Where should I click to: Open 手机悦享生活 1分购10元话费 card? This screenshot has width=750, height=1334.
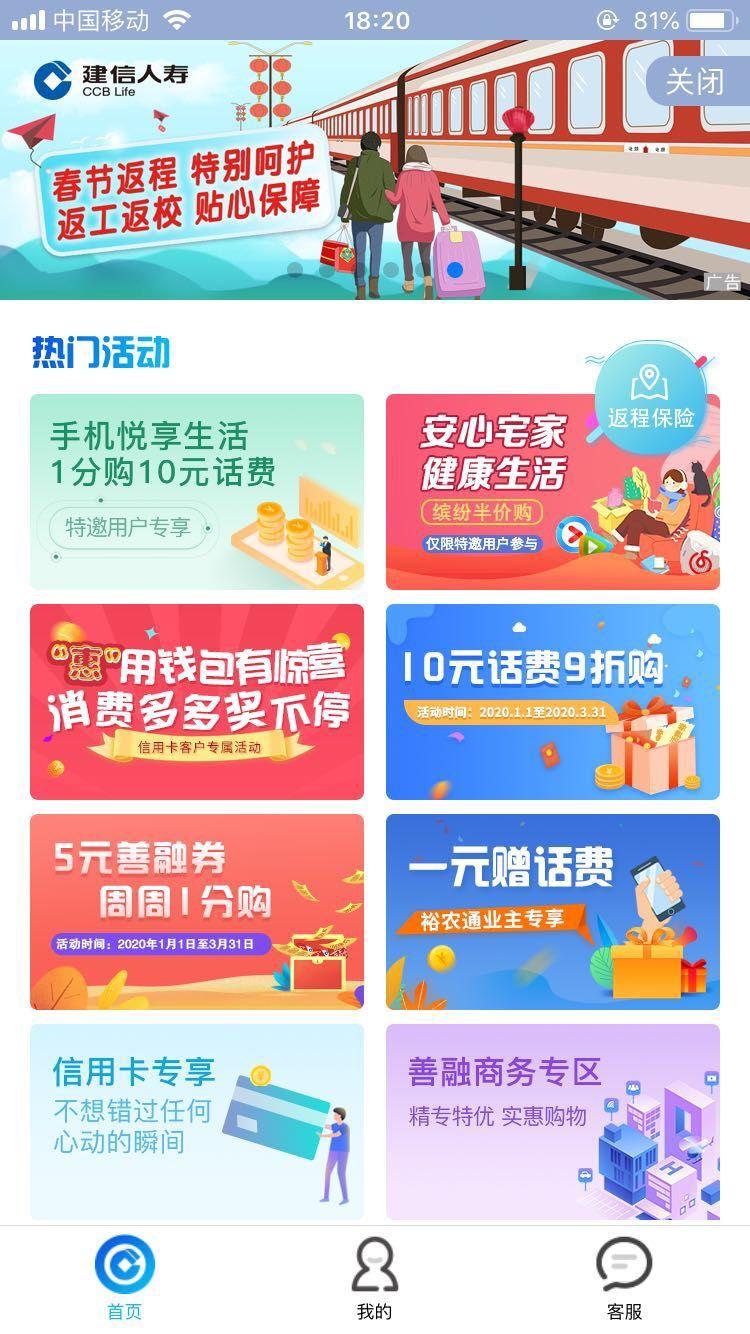coord(196,492)
